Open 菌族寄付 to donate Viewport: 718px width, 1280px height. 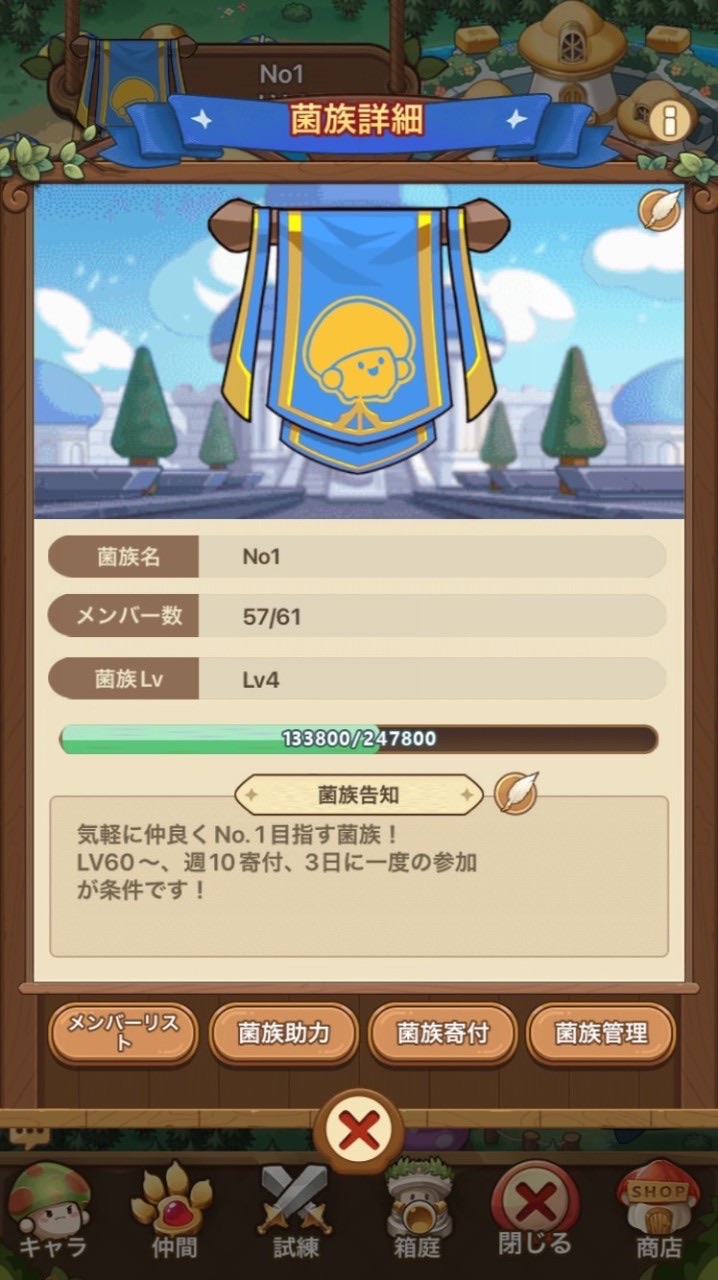[443, 1034]
